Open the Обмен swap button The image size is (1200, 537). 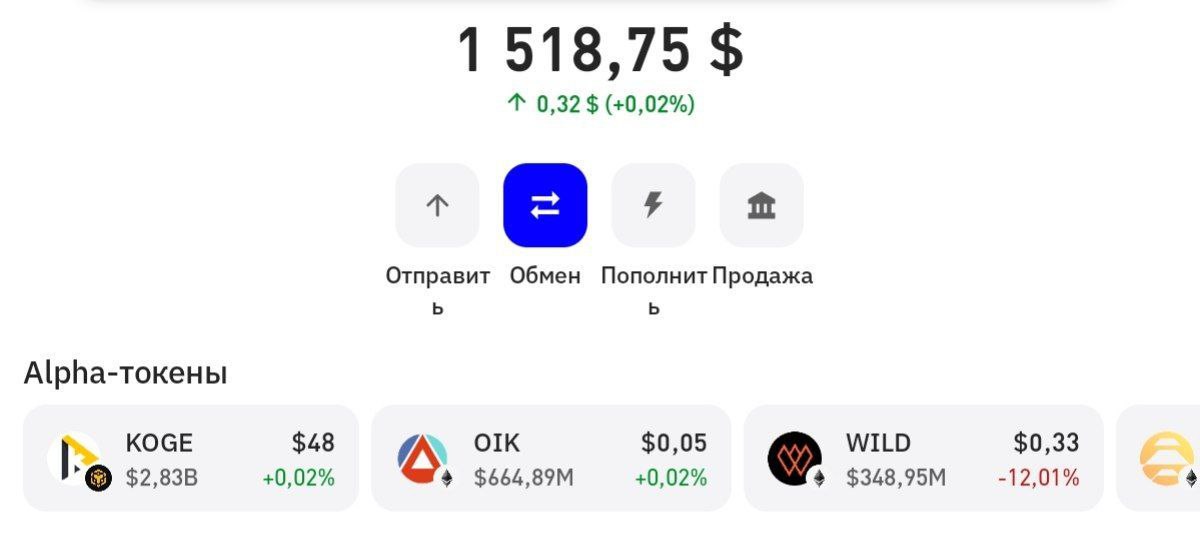(x=545, y=206)
